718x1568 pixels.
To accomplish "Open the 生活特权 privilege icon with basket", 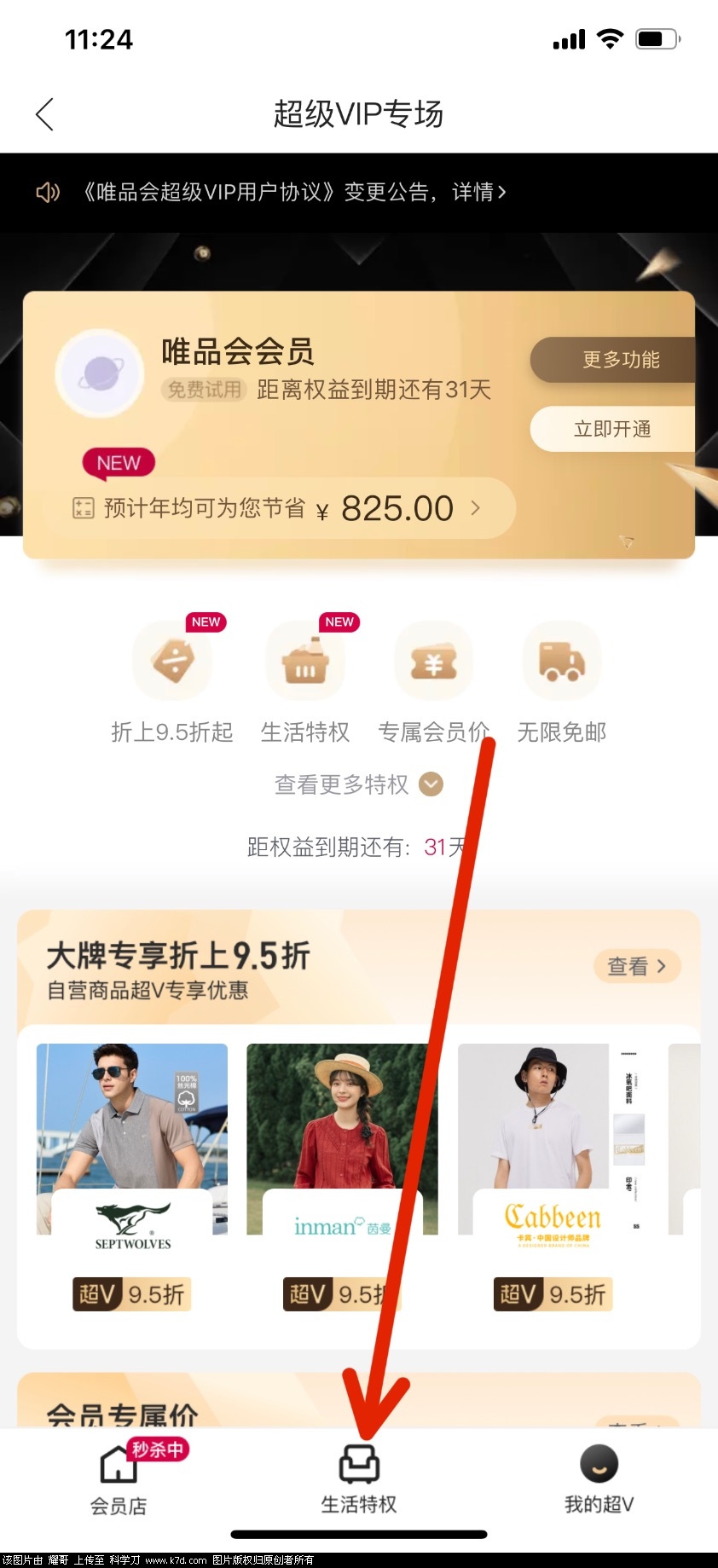I will pos(304,662).
